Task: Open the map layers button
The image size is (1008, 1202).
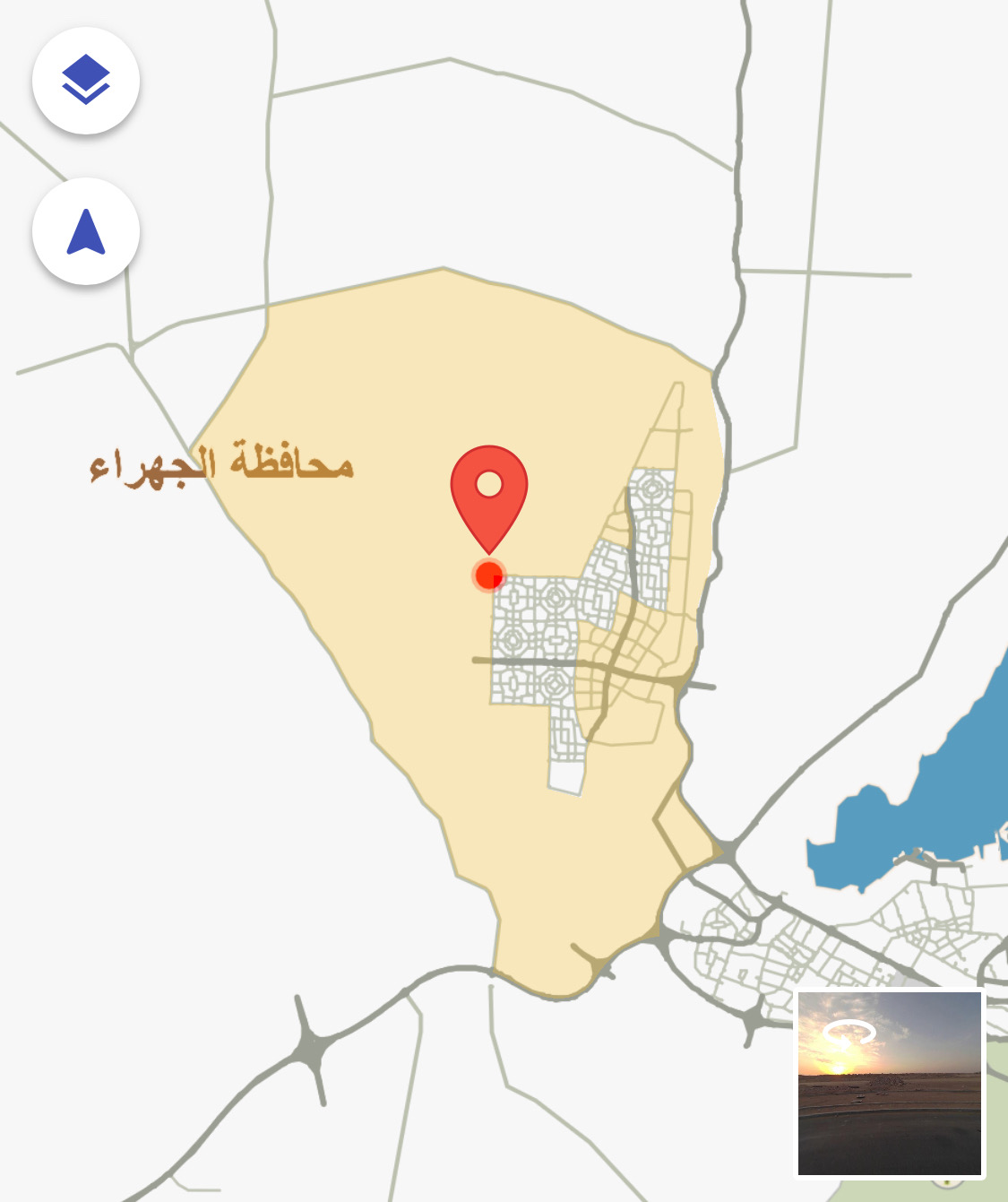Action: 86,81
